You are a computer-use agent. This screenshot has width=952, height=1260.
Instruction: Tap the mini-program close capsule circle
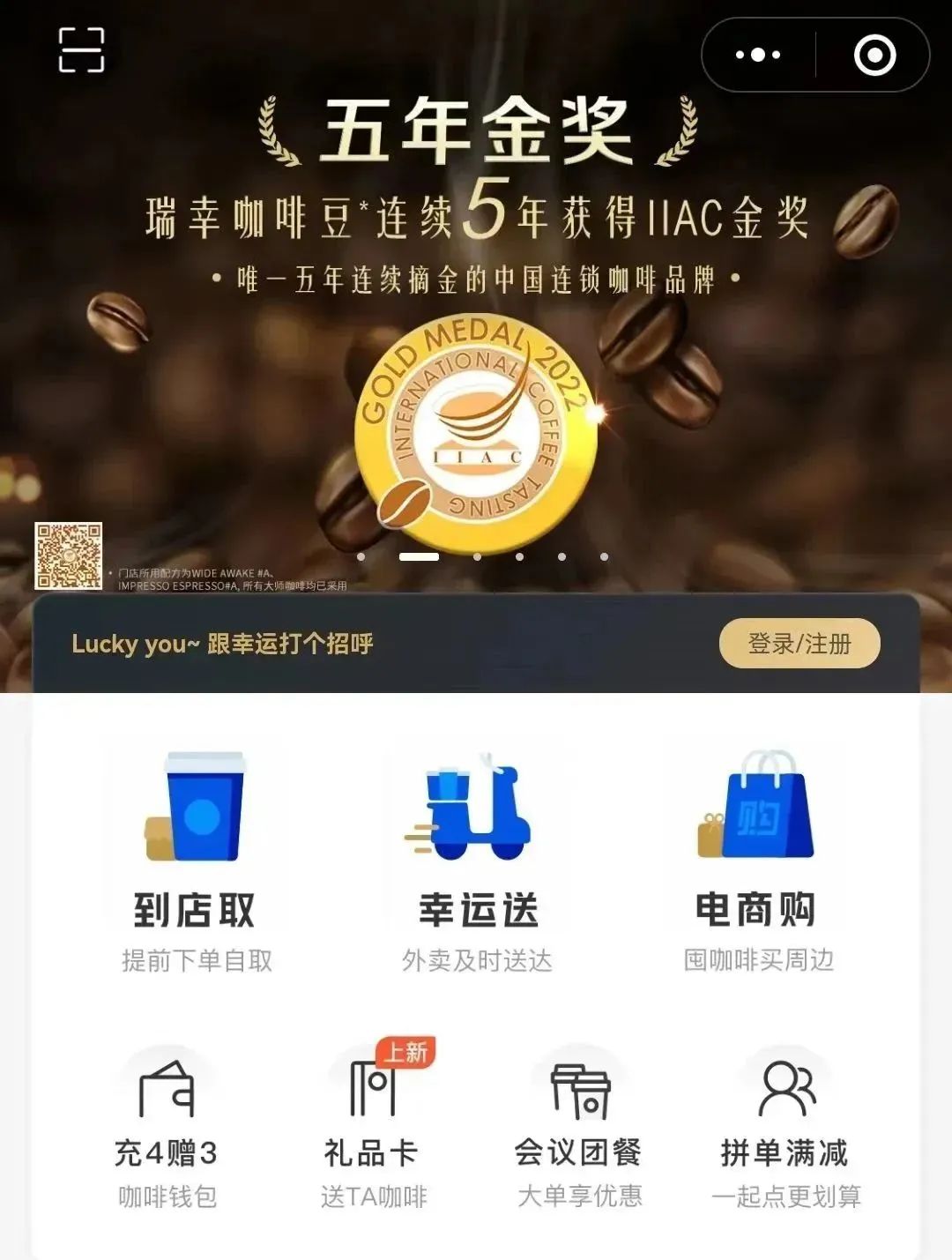(873, 55)
